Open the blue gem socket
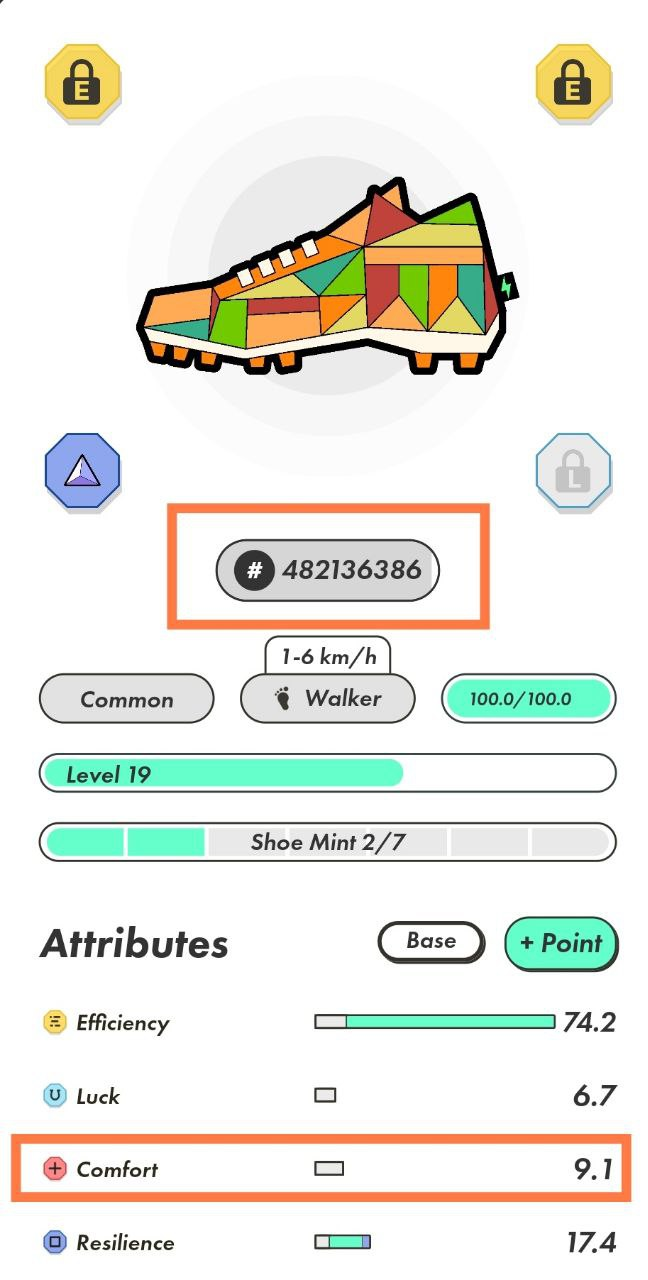The height and width of the screenshot is (1280, 648). (82, 471)
